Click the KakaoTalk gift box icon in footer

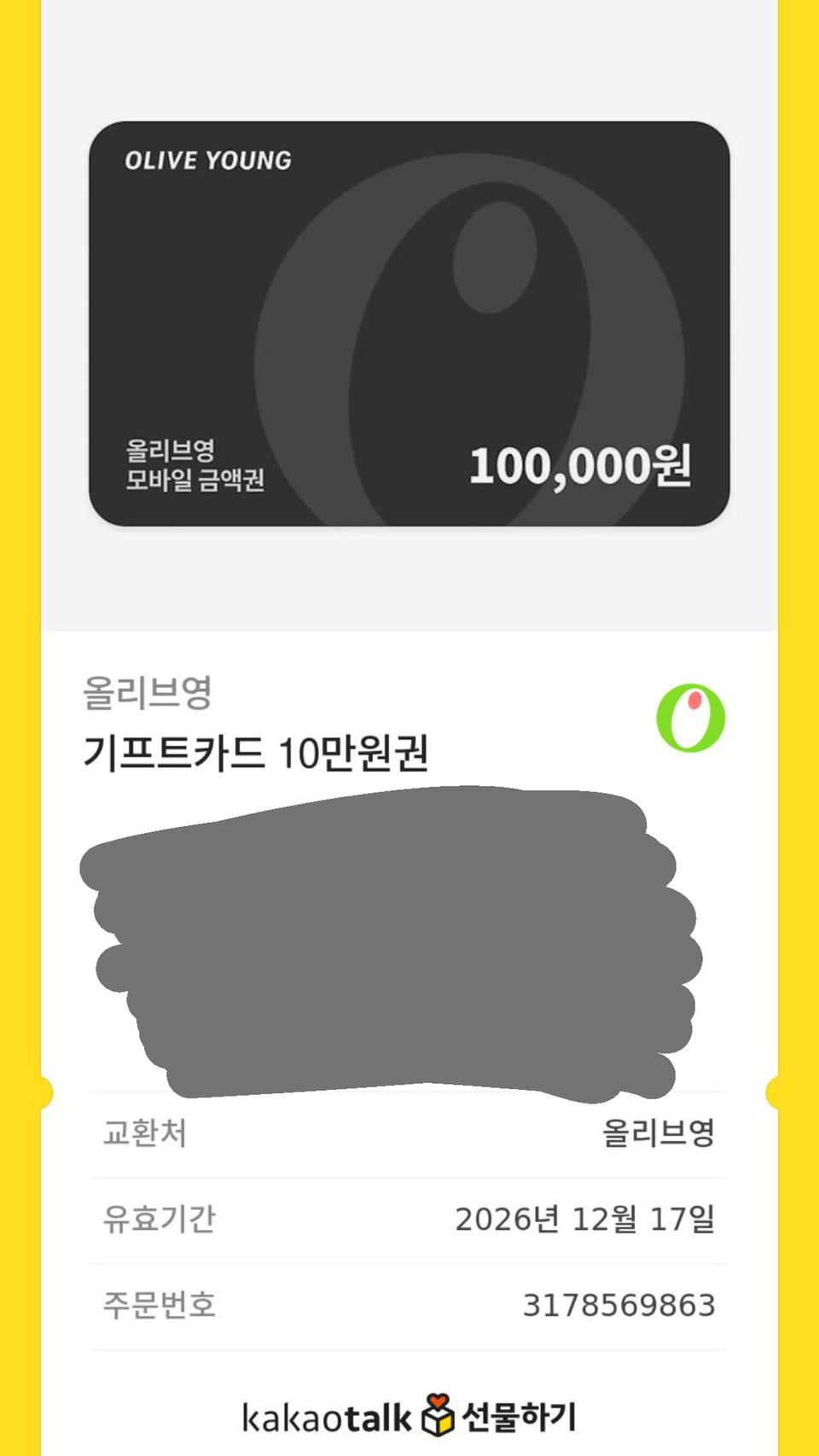(437, 1412)
